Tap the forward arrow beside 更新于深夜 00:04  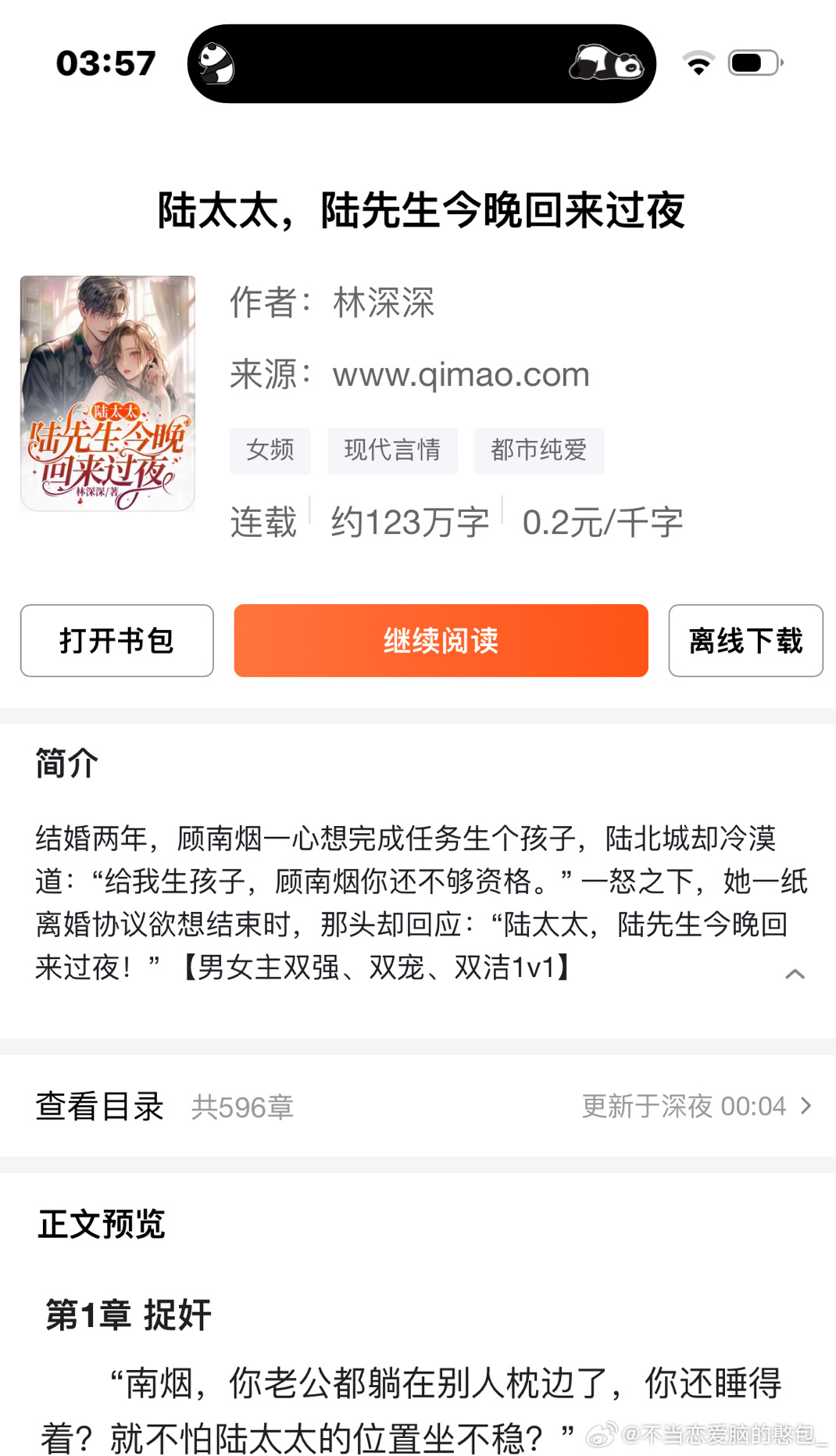(806, 1105)
